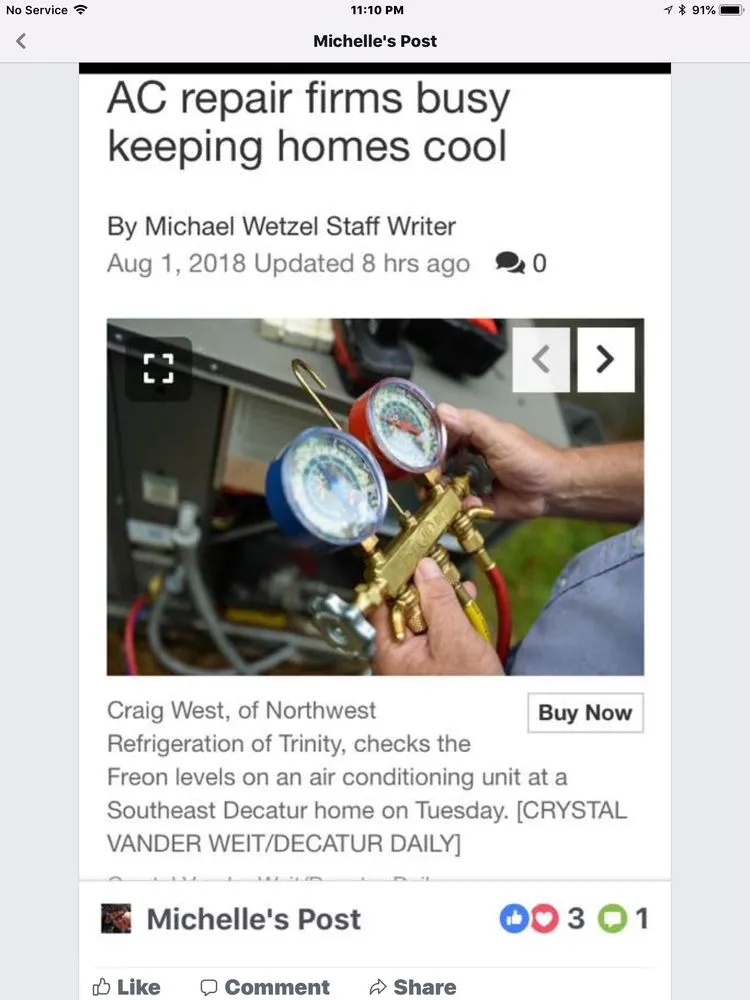The width and height of the screenshot is (750, 1000).
Task: Open the one comment on the post
Action: pyautogui.click(x=623, y=918)
